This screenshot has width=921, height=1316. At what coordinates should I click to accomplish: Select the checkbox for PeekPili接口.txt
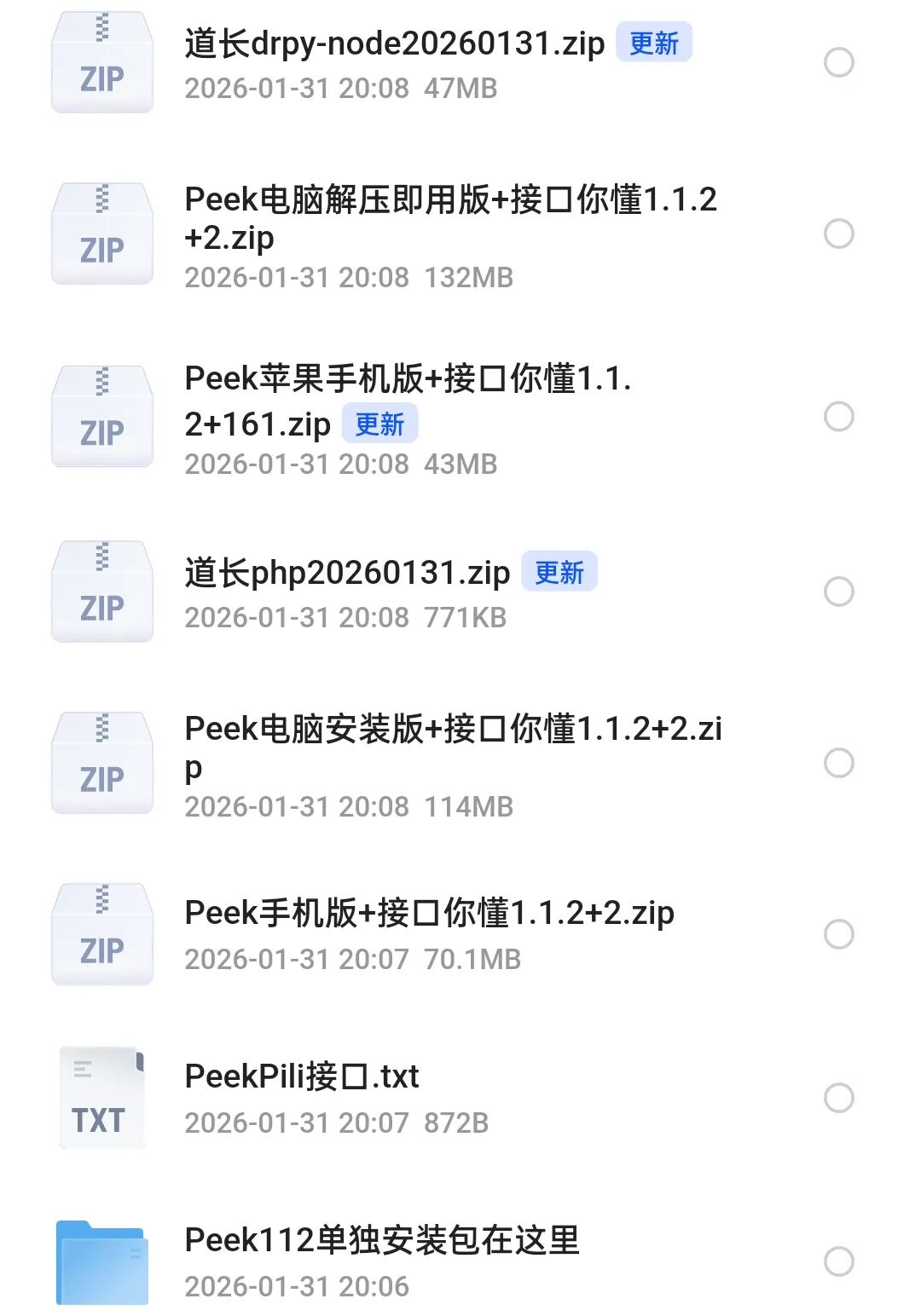pos(841,1100)
